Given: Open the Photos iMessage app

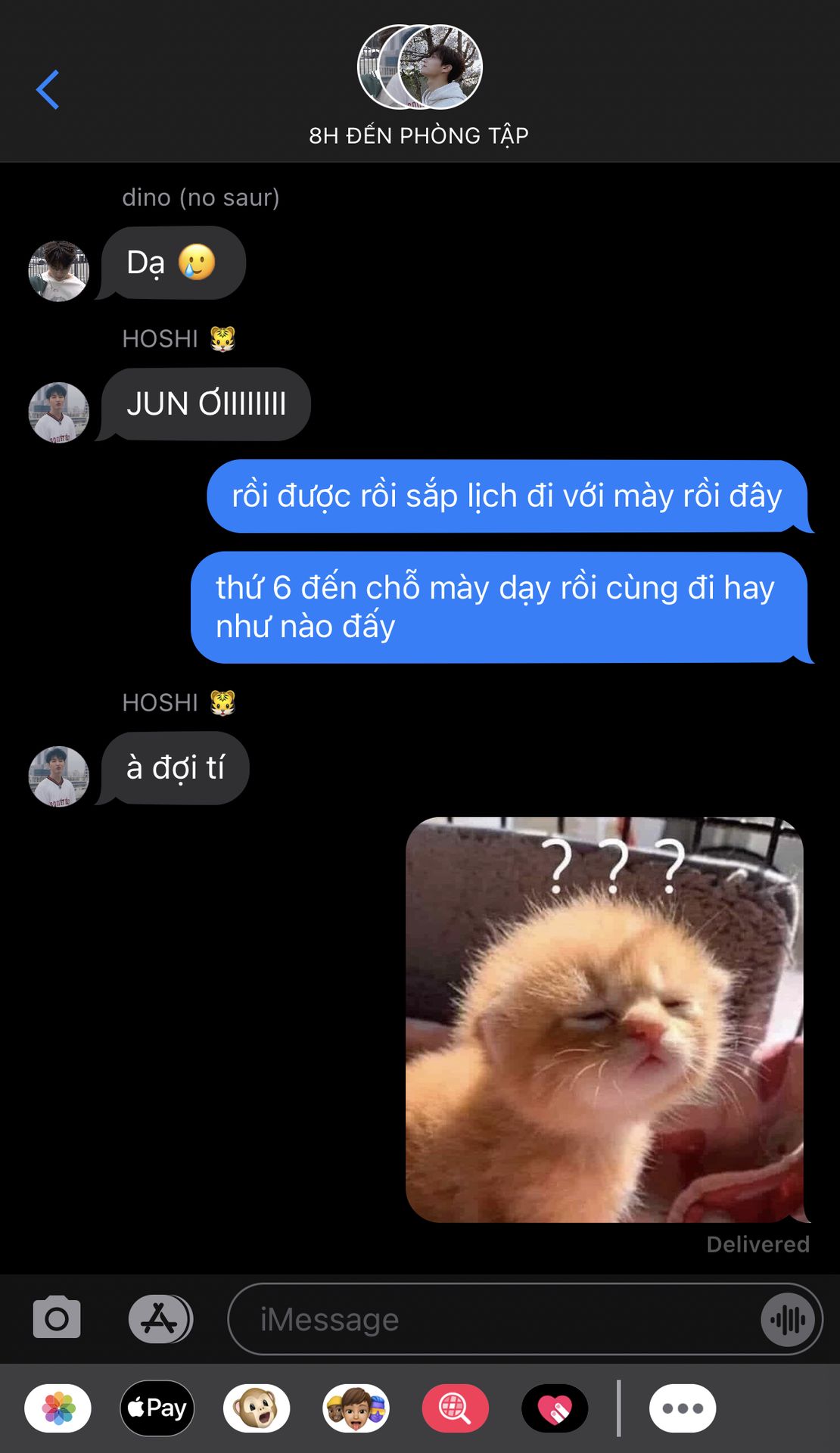Looking at the screenshot, I should (58, 1408).
